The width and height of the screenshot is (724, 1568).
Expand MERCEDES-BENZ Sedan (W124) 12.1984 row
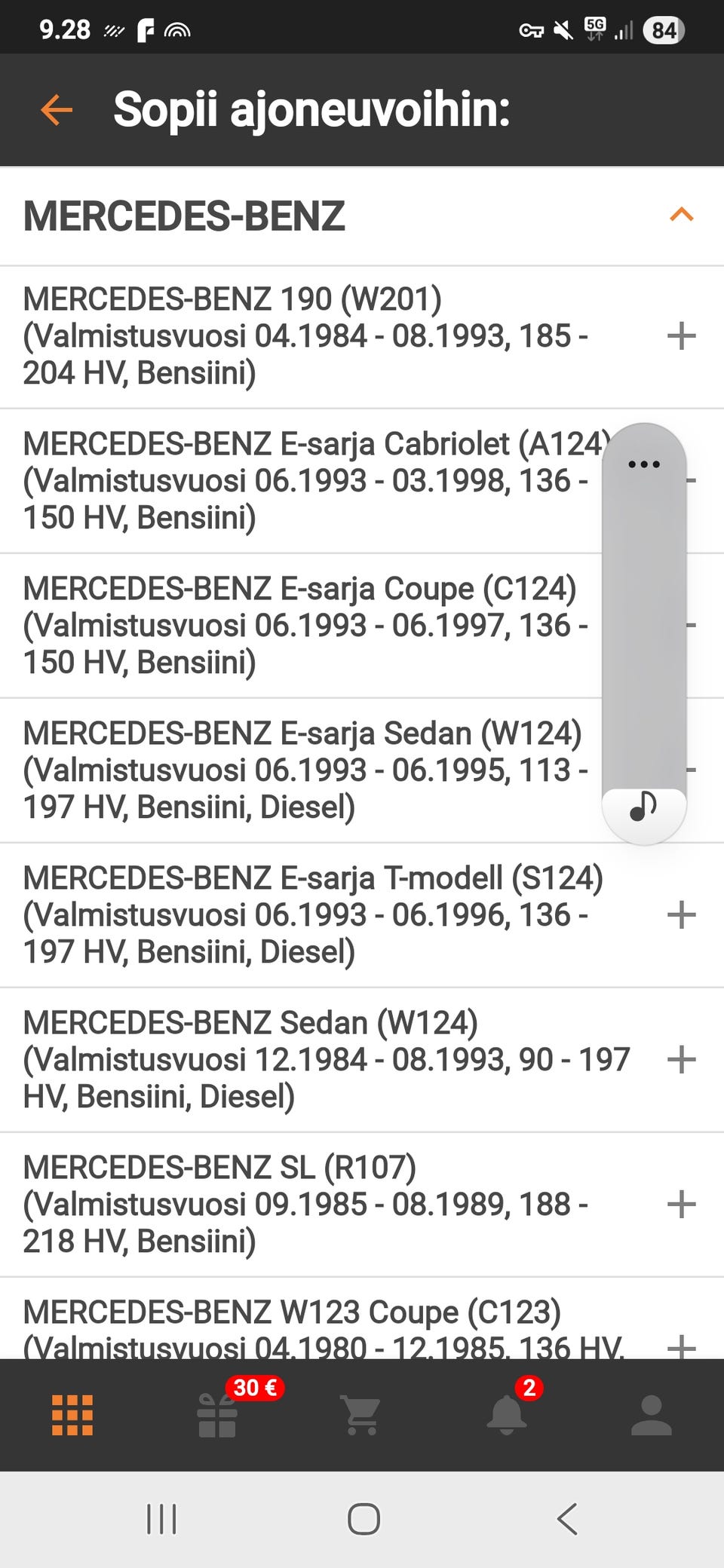tap(681, 1060)
